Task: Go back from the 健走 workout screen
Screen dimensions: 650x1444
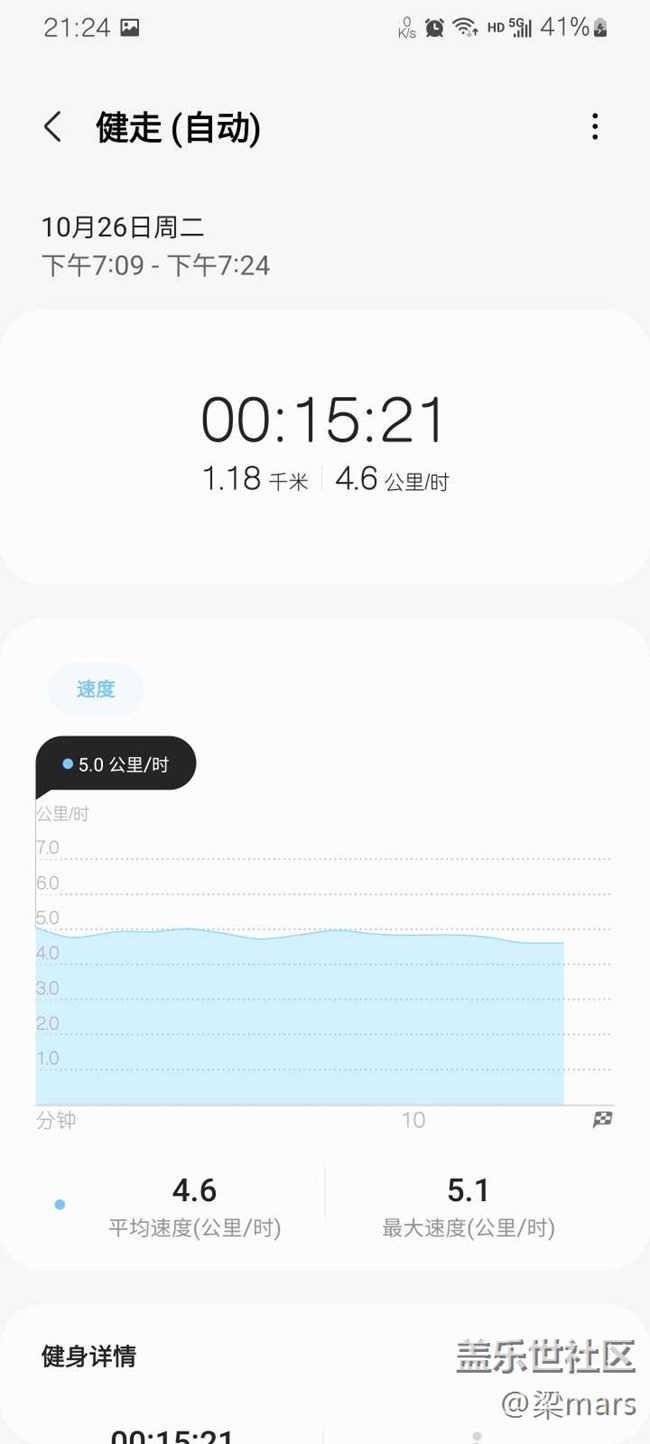Action: 53,127
